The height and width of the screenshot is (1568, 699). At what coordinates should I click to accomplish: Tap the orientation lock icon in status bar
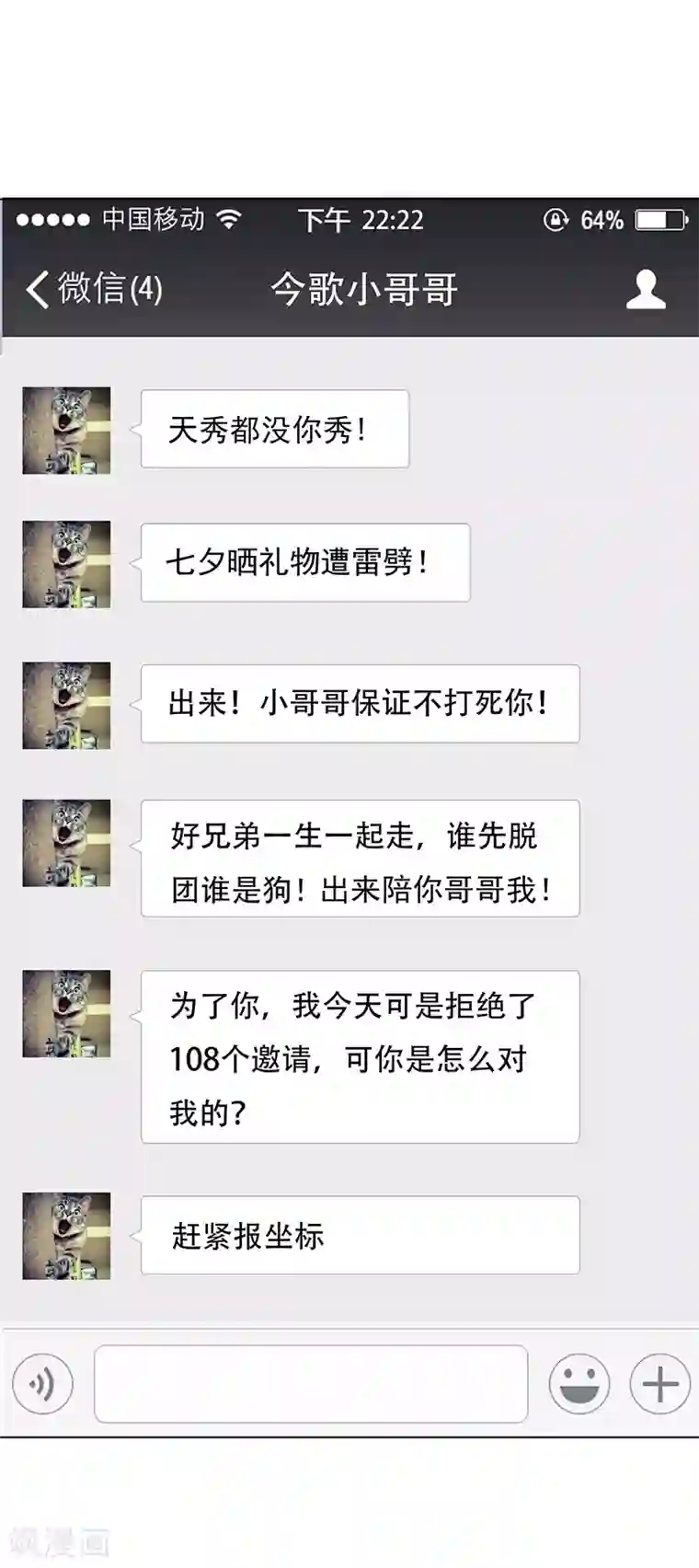point(556,220)
